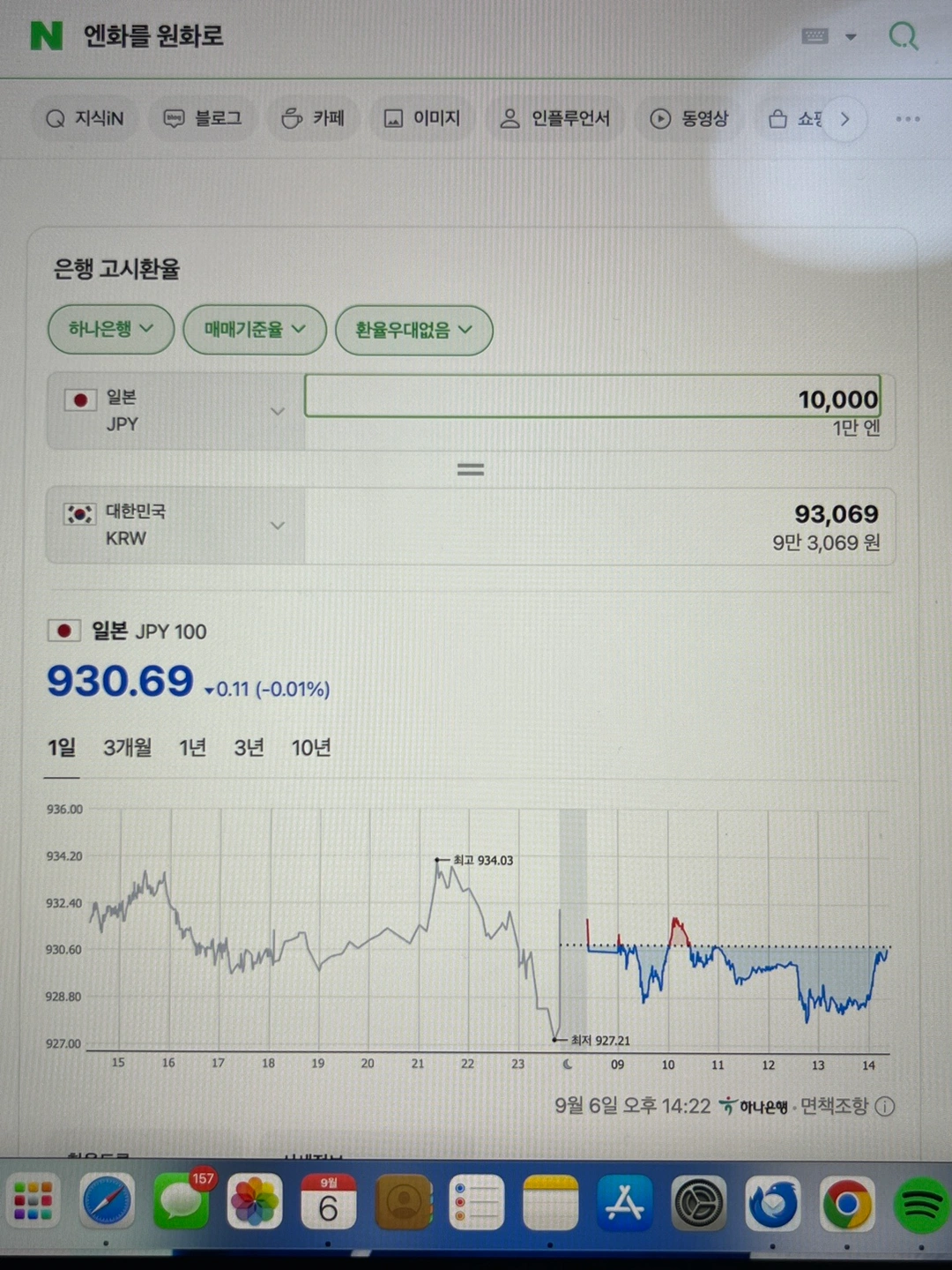The image size is (952, 1270).
Task: Tap the search magnifier icon
Action: 903,36
